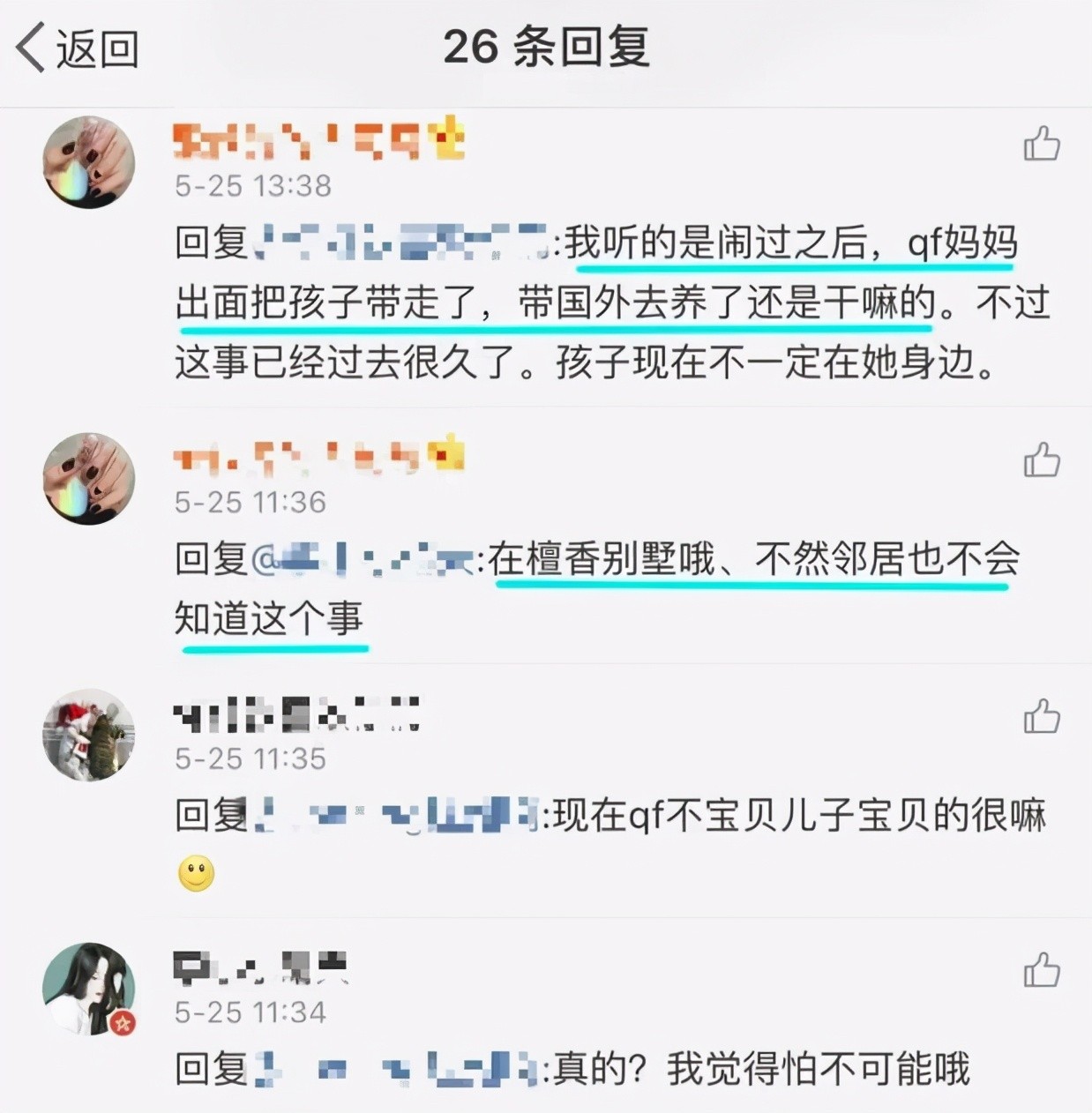Like the reply posted at 5-25 11:34
The width and height of the screenshot is (1092, 1113).
(1041, 970)
